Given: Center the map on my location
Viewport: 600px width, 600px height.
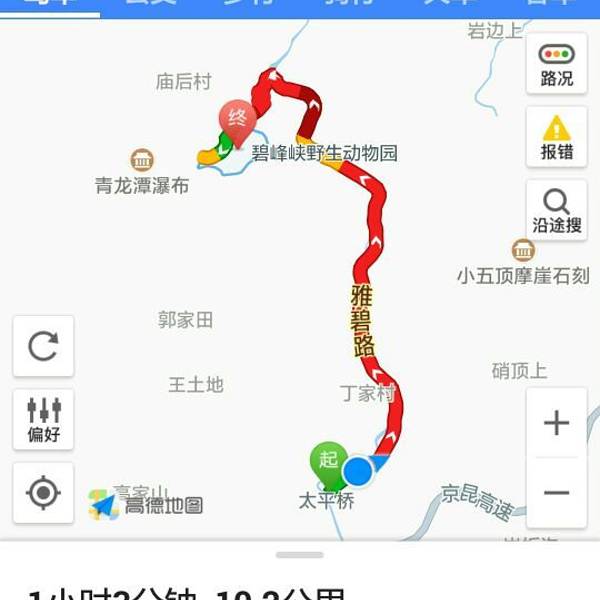Looking at the screenshot, I should (x=43, y=492).
